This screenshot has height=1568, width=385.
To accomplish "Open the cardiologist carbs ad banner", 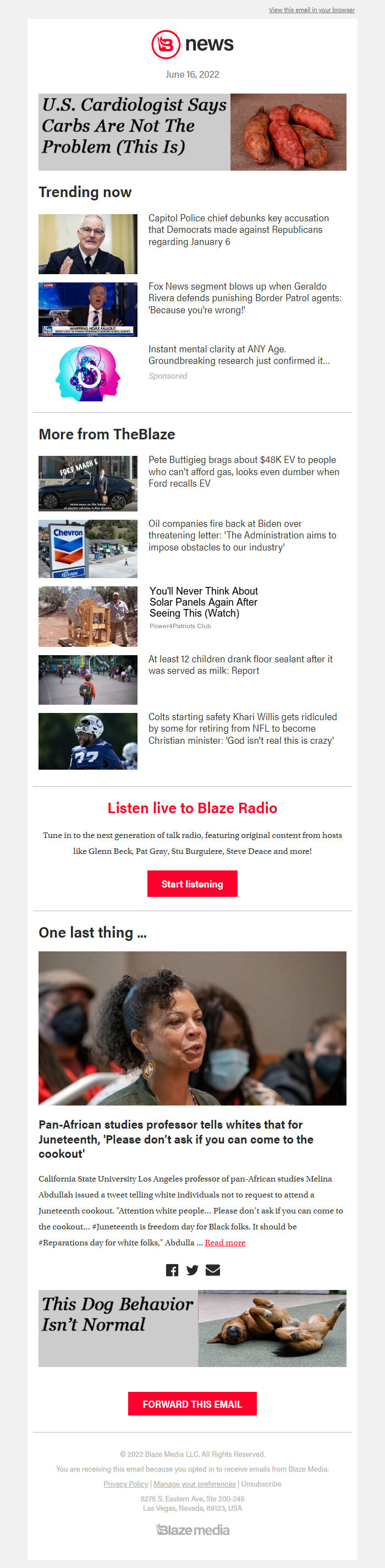I will click(192, 132).
